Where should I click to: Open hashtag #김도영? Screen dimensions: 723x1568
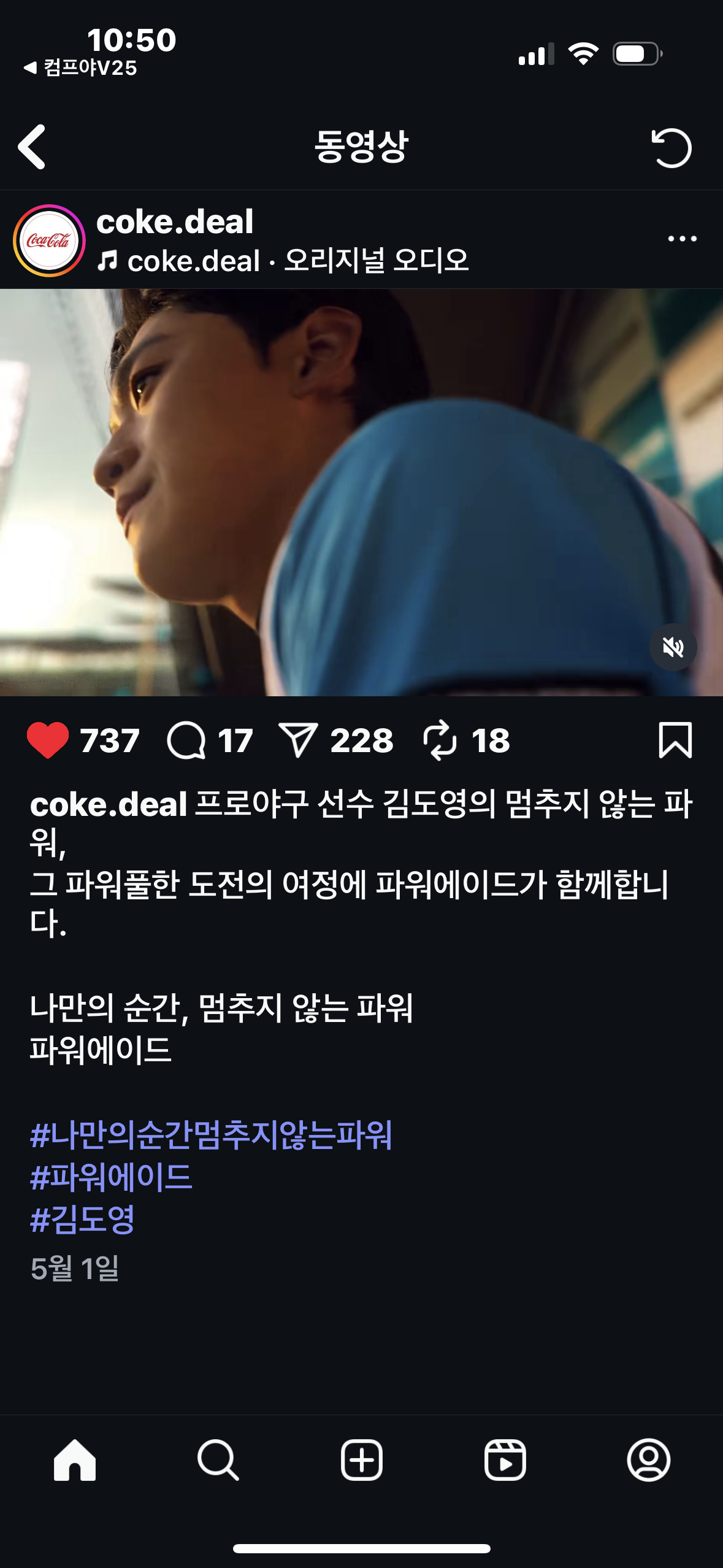(83, 1219)
